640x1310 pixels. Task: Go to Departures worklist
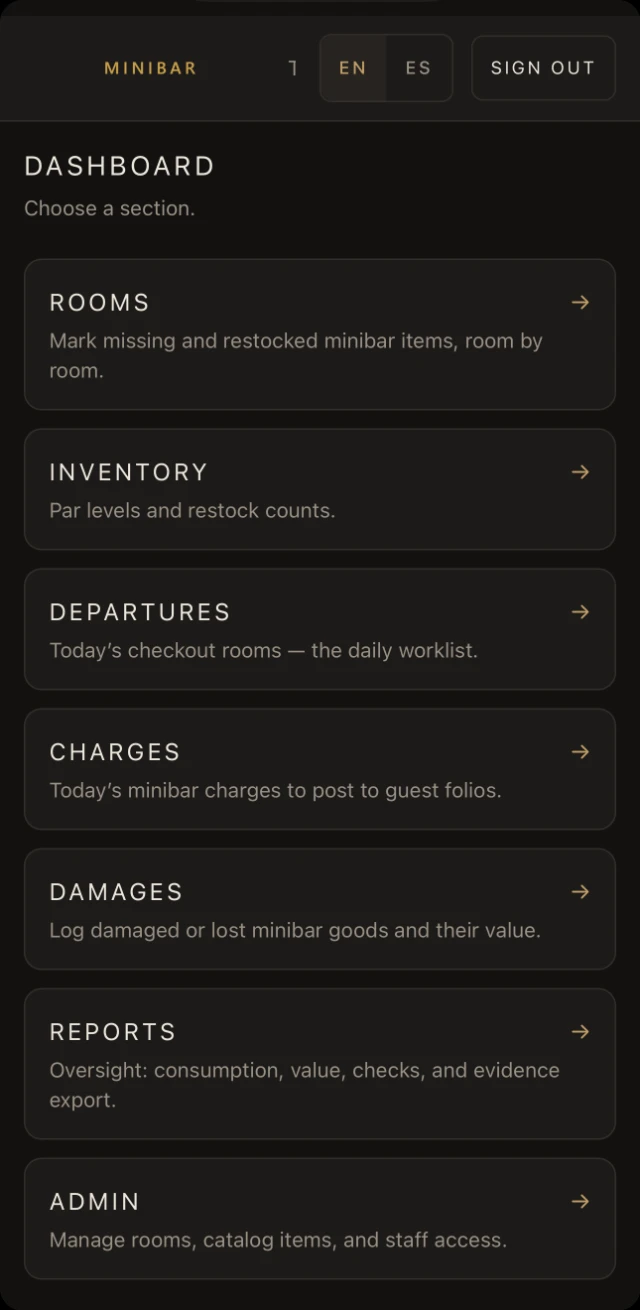(320, 630)
